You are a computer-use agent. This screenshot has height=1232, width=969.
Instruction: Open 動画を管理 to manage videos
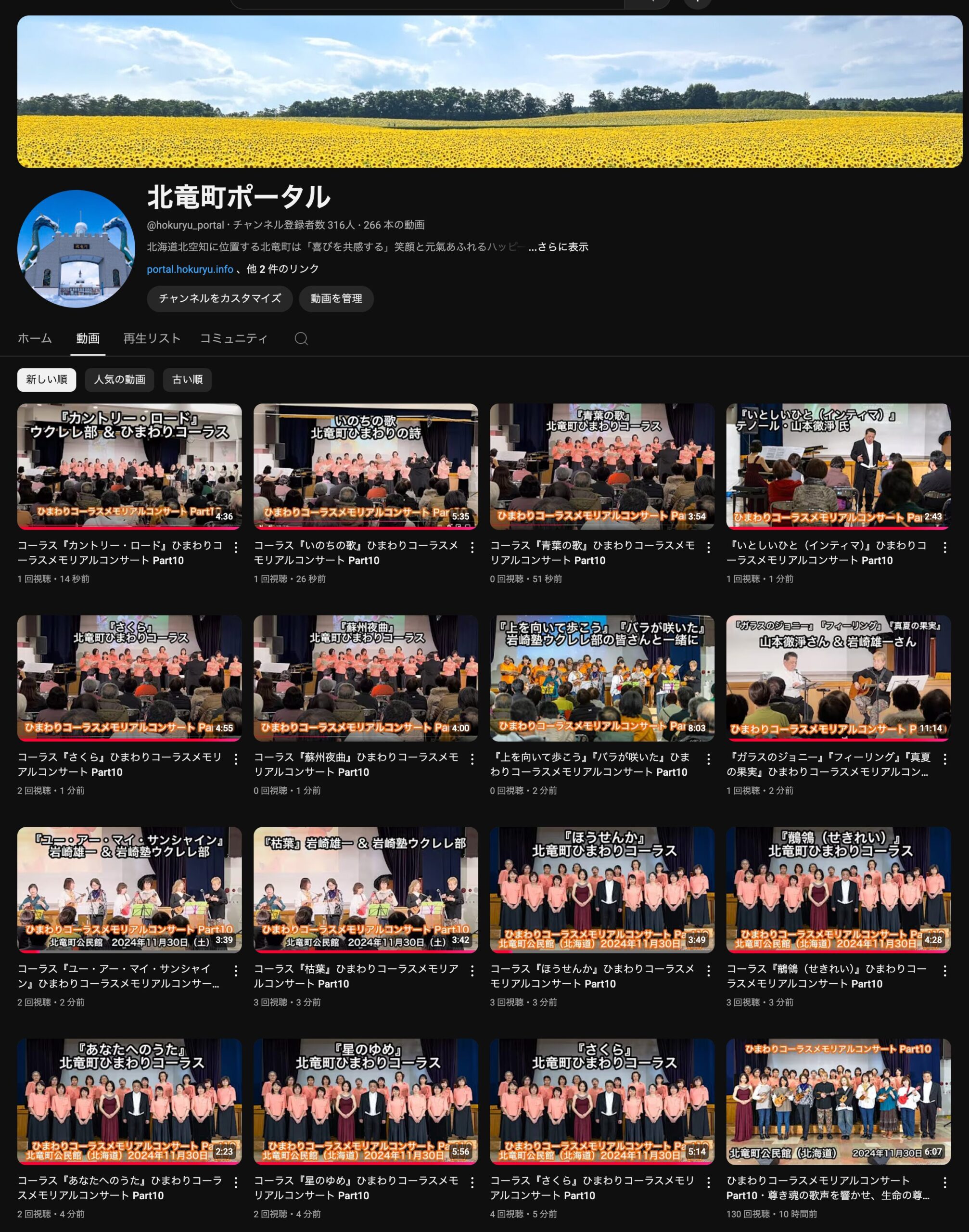point(336,298)
